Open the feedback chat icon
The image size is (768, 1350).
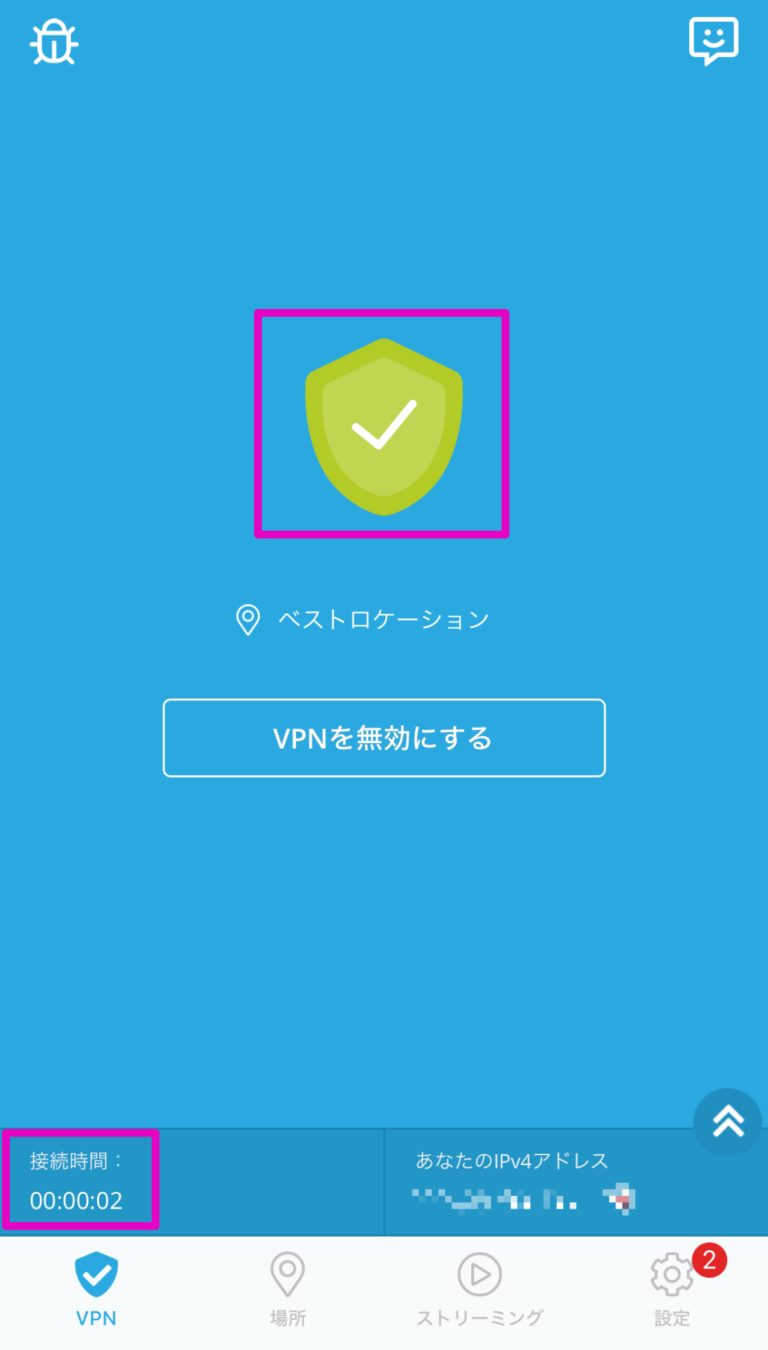[x=714, y=41]
